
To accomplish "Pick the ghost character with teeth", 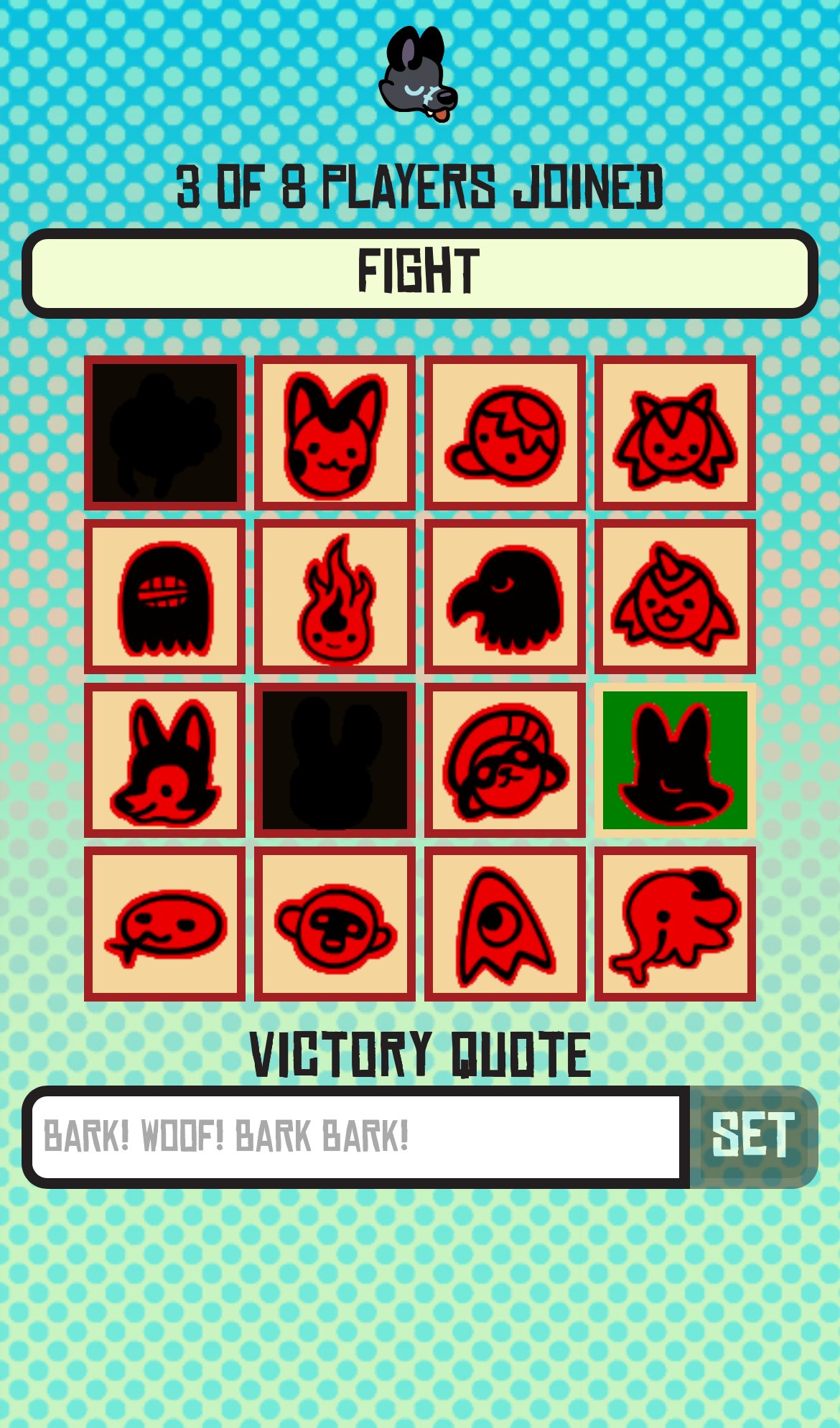I will click(x=164, y=597).
